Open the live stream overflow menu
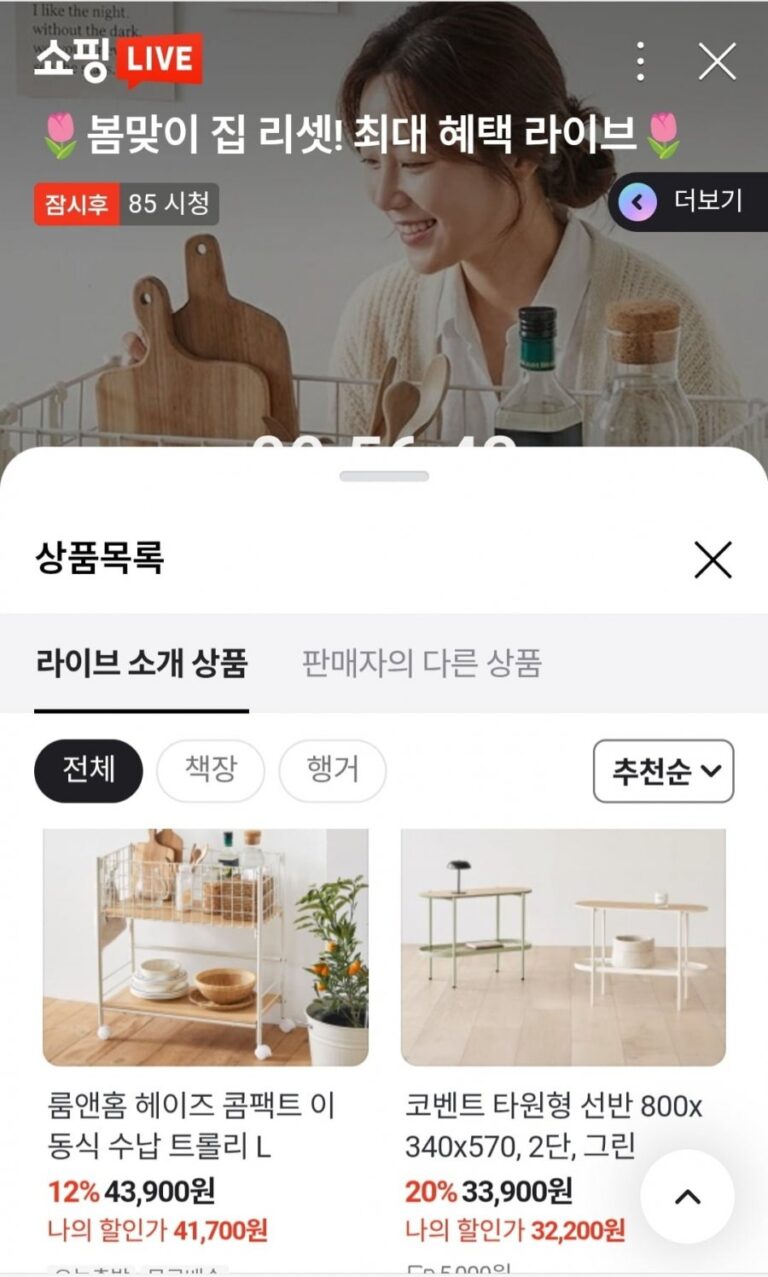This screenshot has width=768, height=1277. 641,62
